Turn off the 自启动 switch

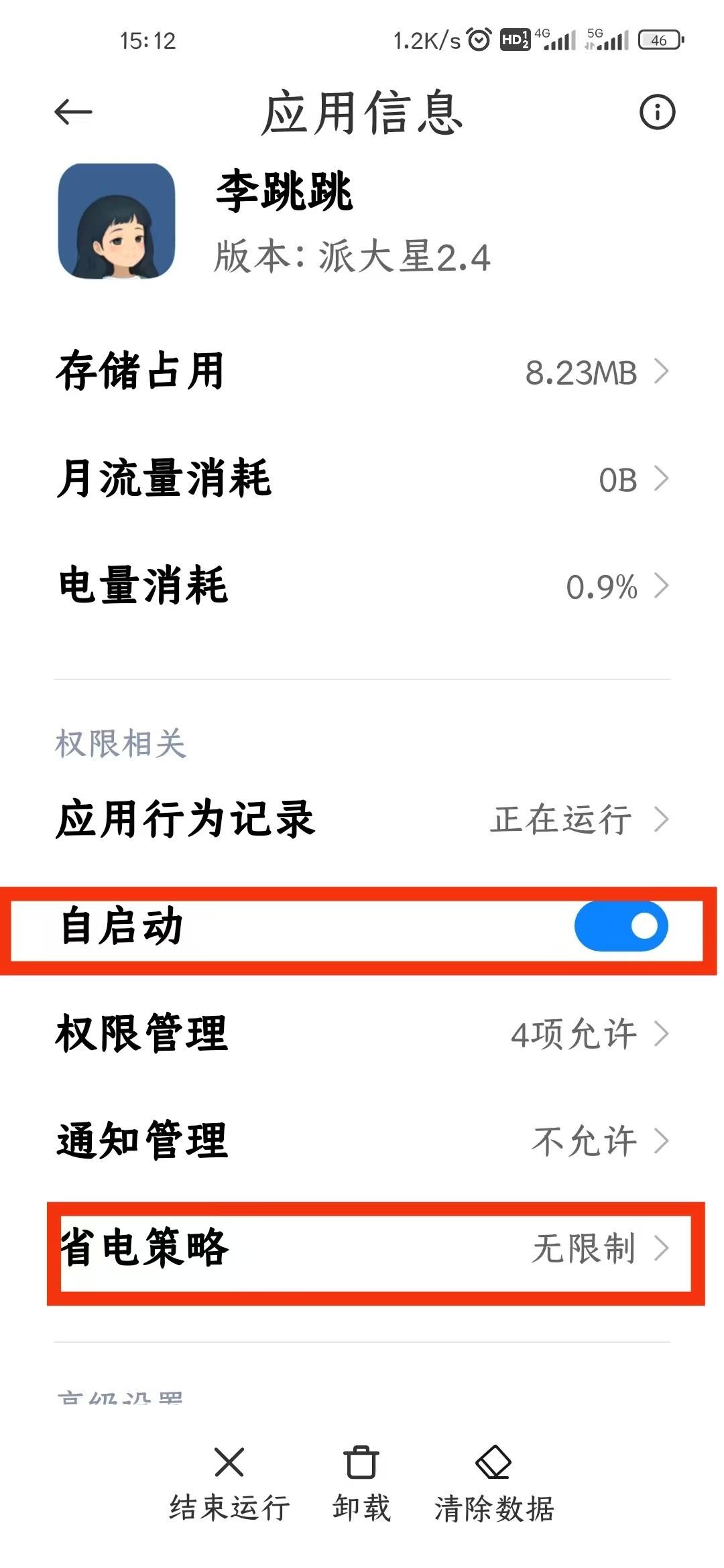(x=621, y=927)
